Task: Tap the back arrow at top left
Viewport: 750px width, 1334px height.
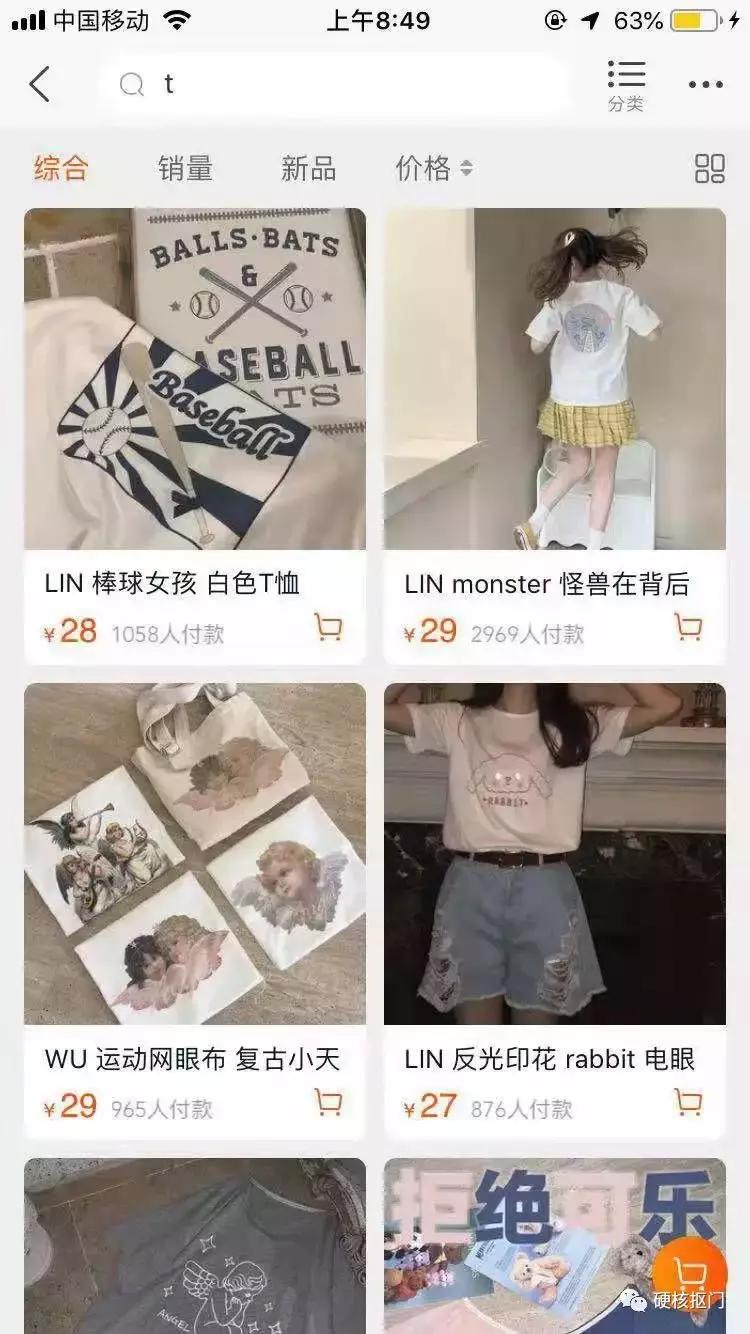Action: coord(40,84)
